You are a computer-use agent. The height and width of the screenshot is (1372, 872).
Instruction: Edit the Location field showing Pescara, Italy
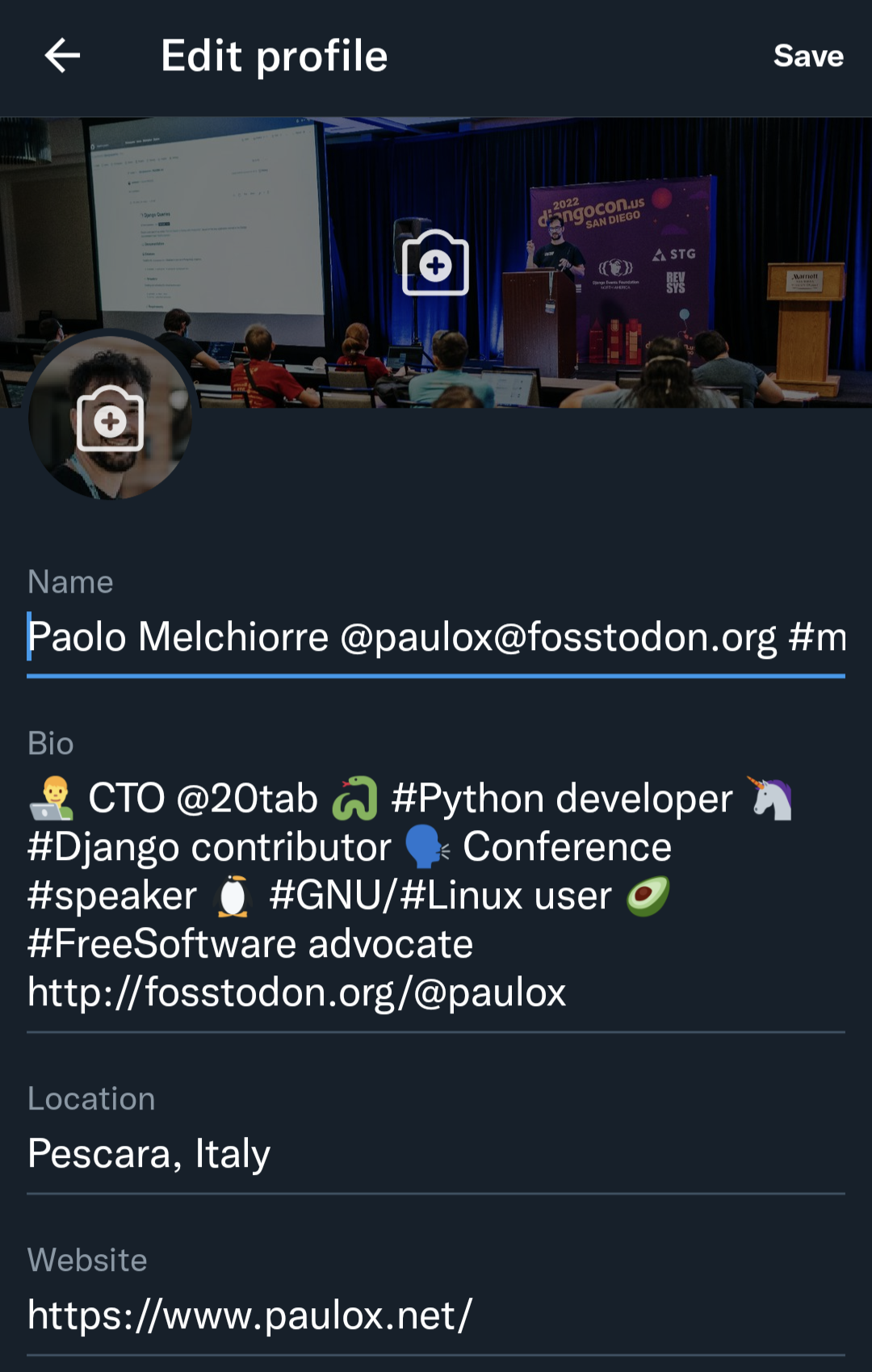pyautogui.click(x=436, y=1153)
